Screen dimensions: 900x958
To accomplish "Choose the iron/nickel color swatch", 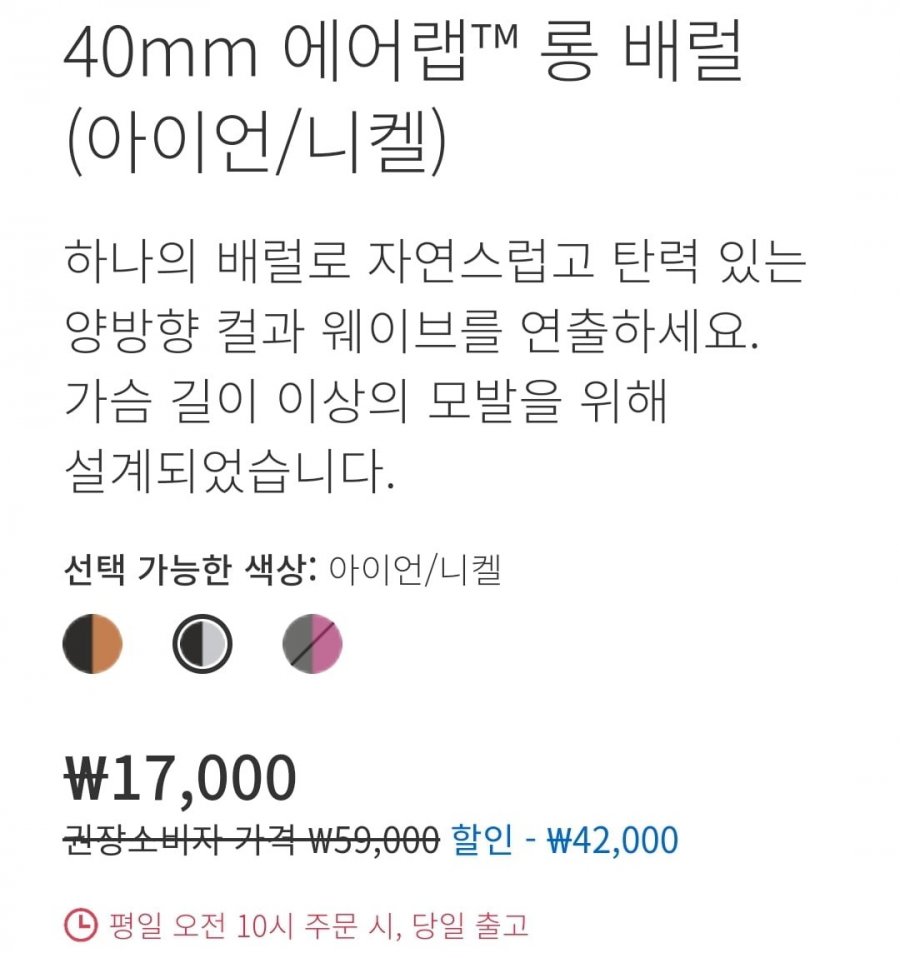I will coord(202,642).
